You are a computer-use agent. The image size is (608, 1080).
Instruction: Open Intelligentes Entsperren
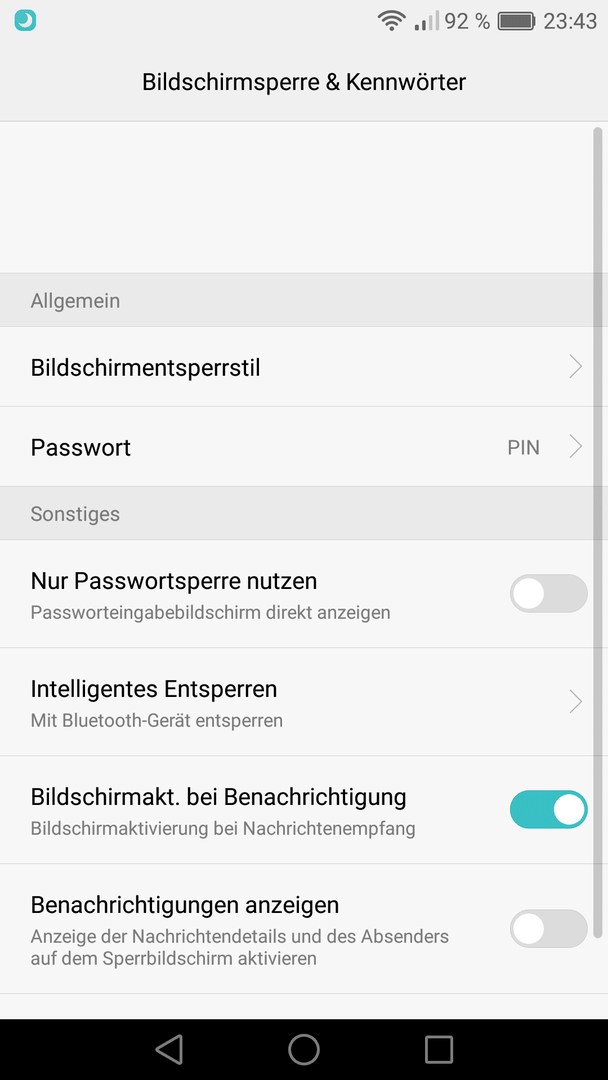pos(297,702)
